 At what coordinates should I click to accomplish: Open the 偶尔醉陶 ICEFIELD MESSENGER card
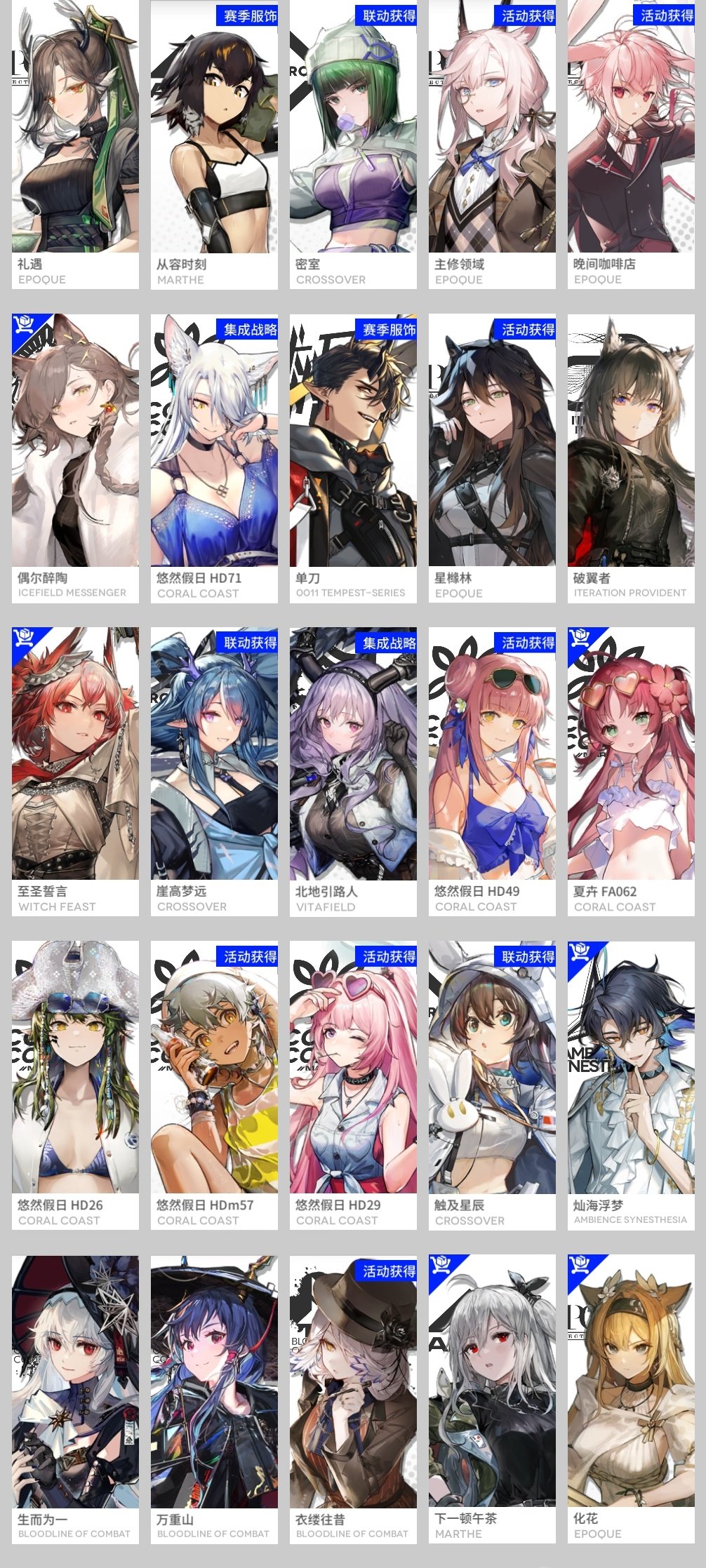[x=75, y=456]
